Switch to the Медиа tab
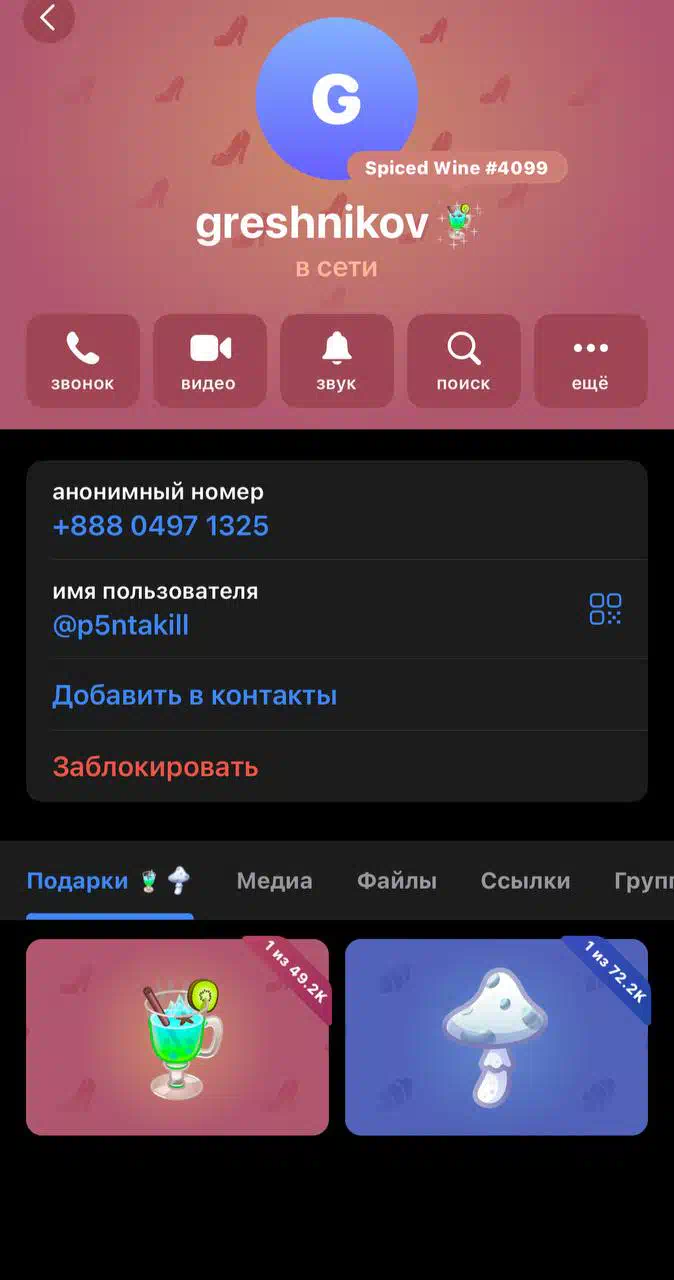674x1280 pixels. (274, 881)
